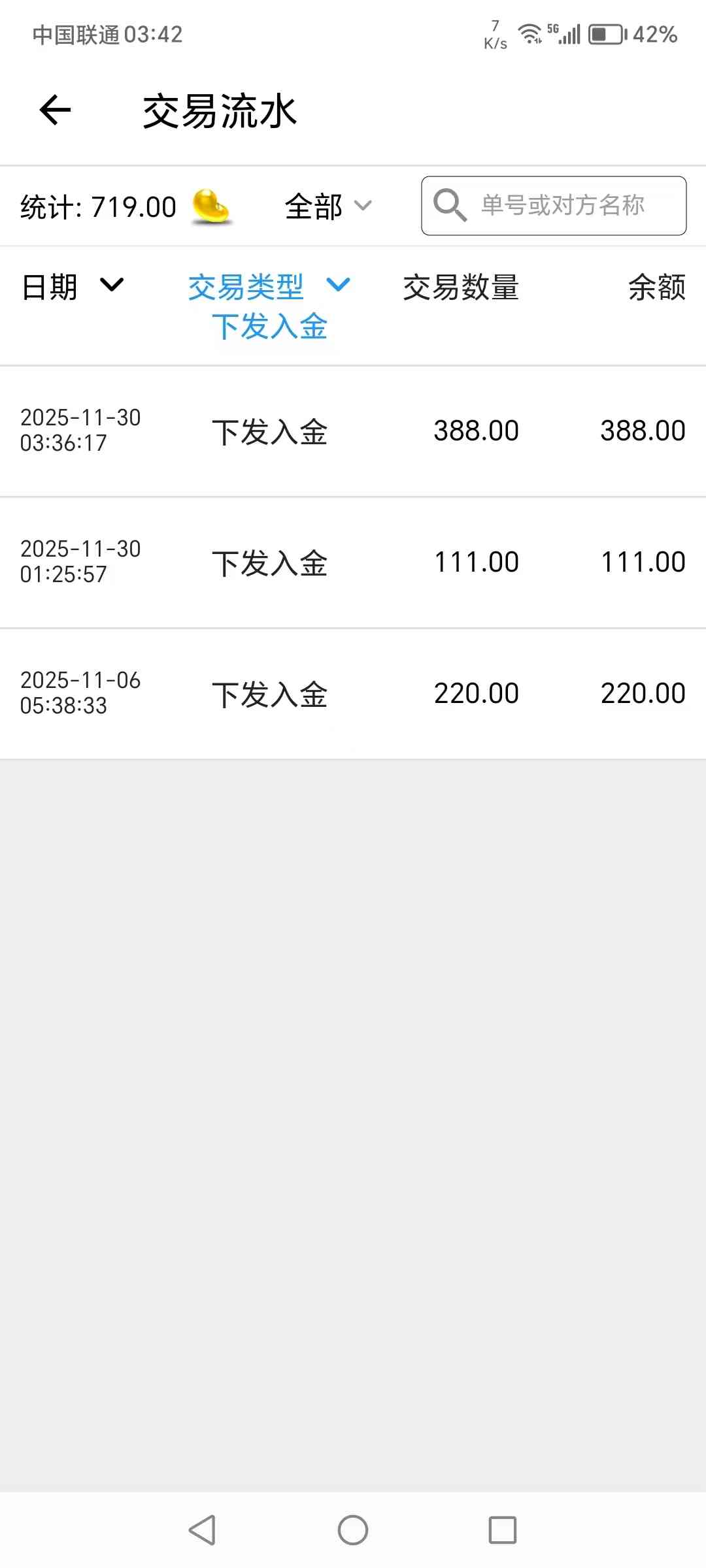Open the 全部 filter dropdown
The height and width of the screenshot is (1568, 706).
coord(328,206)
